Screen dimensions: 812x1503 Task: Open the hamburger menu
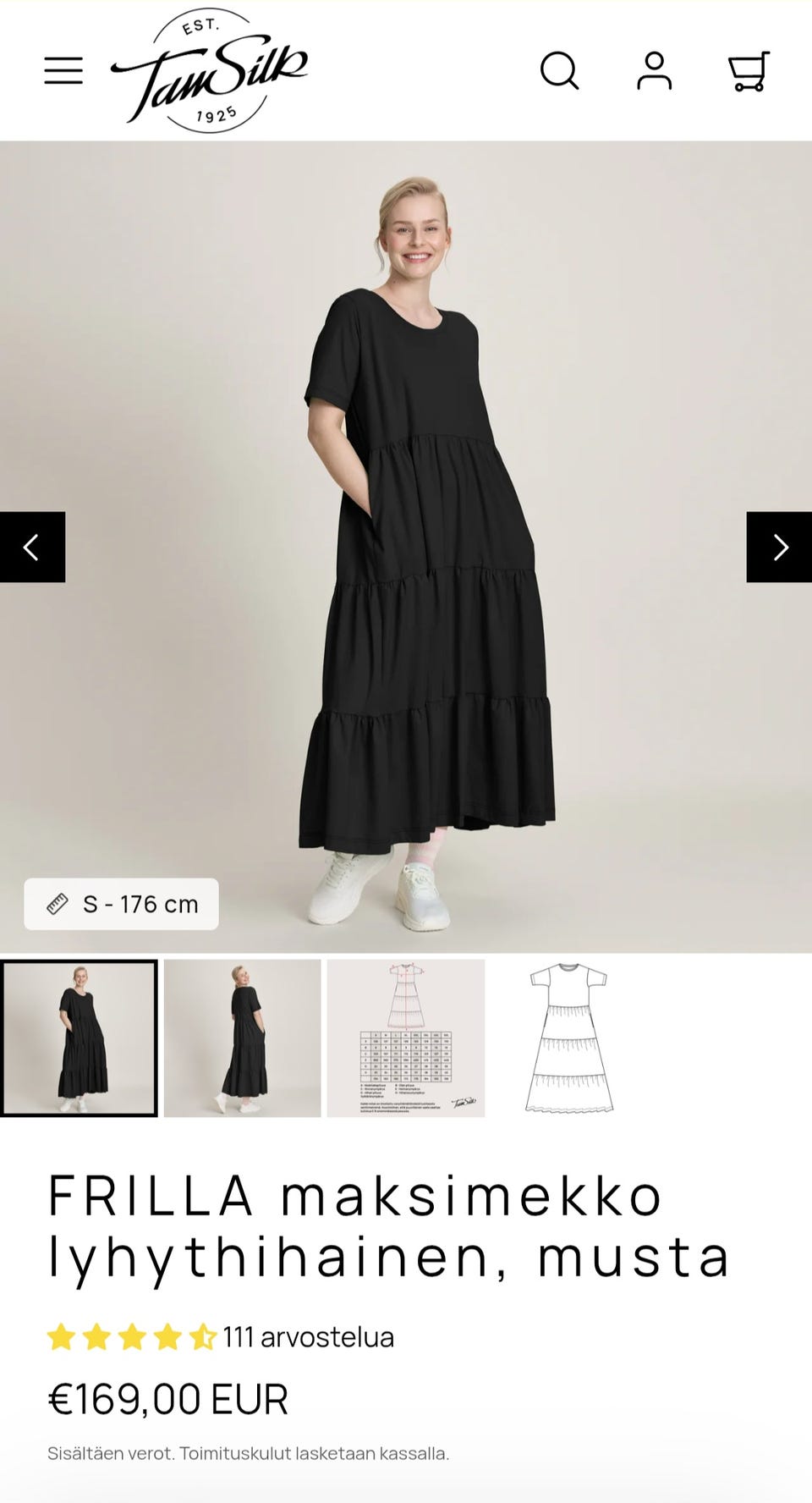tap(63, 71)
